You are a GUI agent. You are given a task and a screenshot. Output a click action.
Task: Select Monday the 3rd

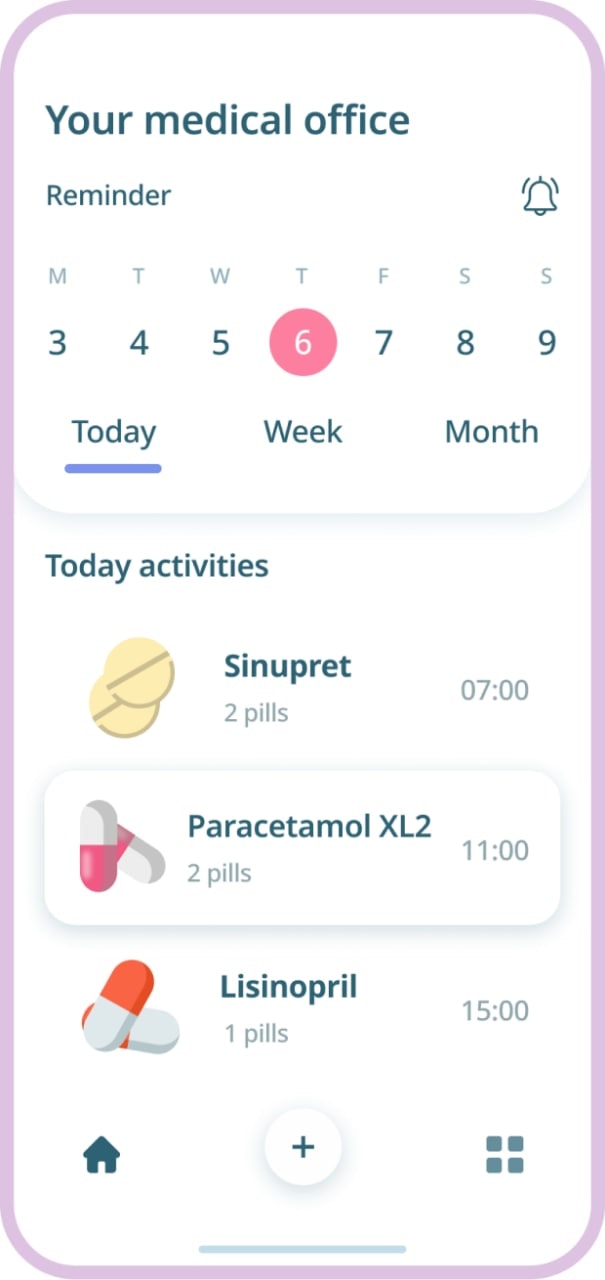pos(58,343)
